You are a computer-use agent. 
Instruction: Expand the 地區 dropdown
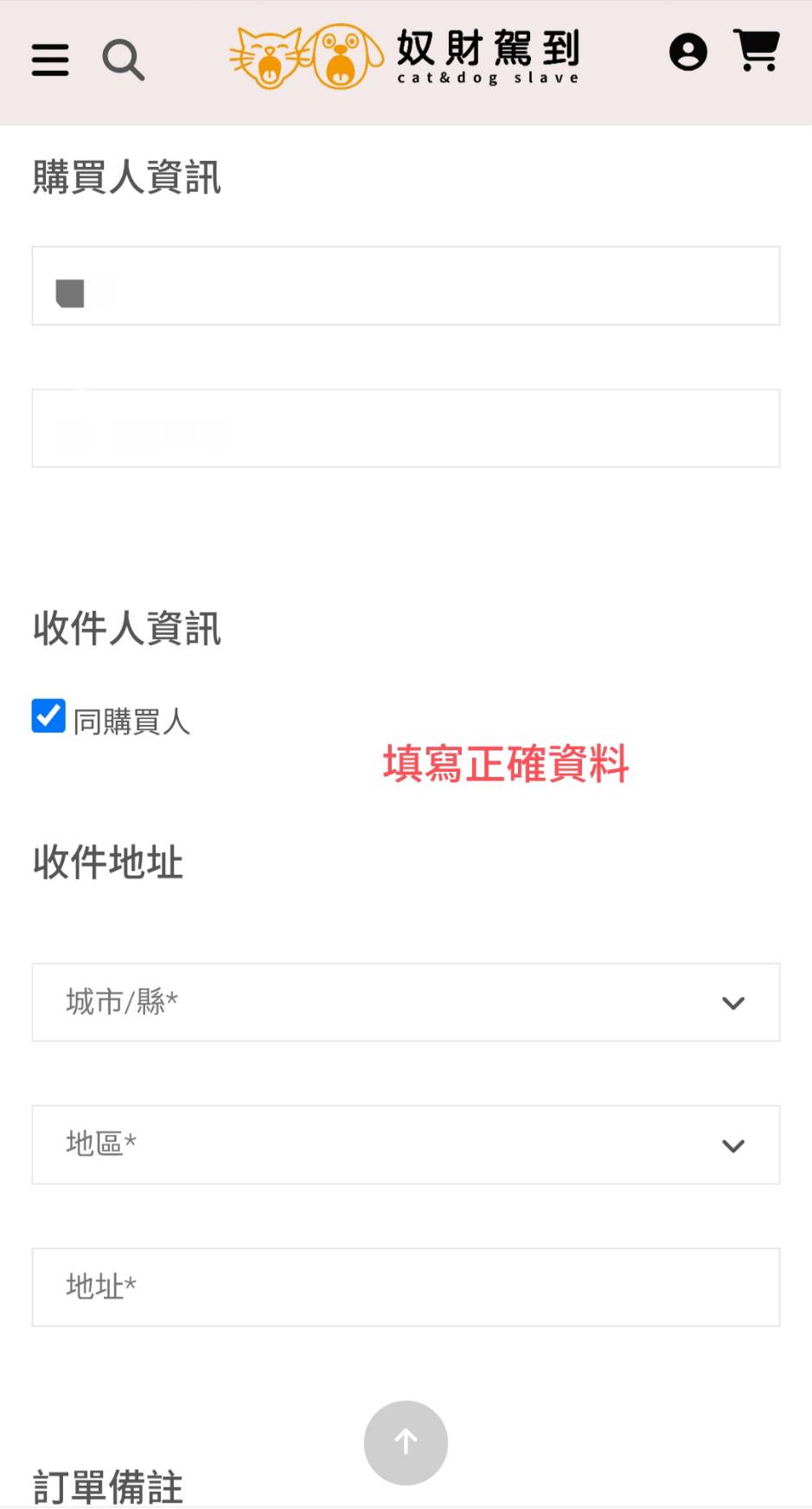click(x=406, y=1145)
